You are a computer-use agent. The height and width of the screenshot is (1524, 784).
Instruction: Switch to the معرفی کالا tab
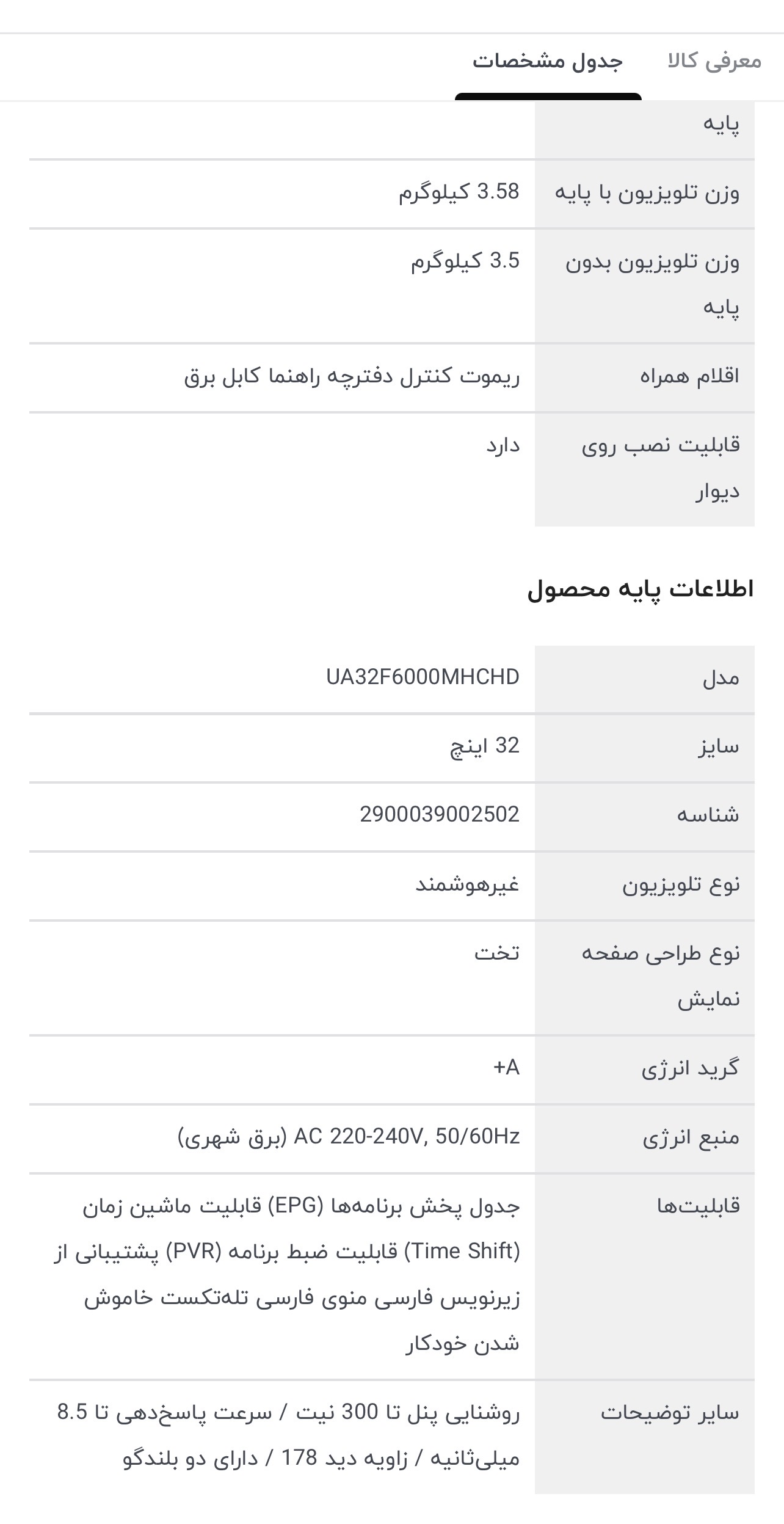coord(714,61)
